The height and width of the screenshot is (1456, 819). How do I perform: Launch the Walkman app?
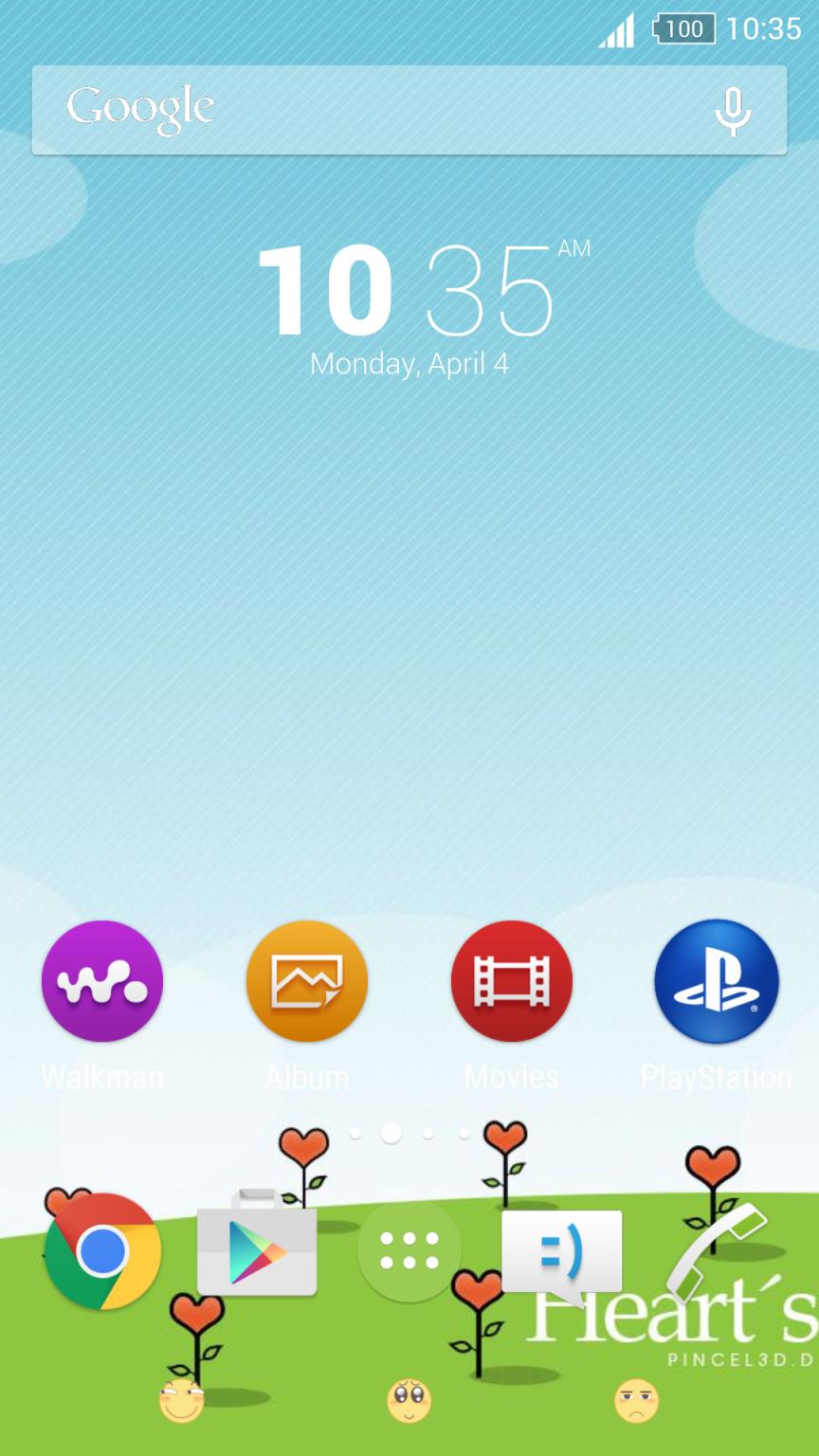point(102,982)
